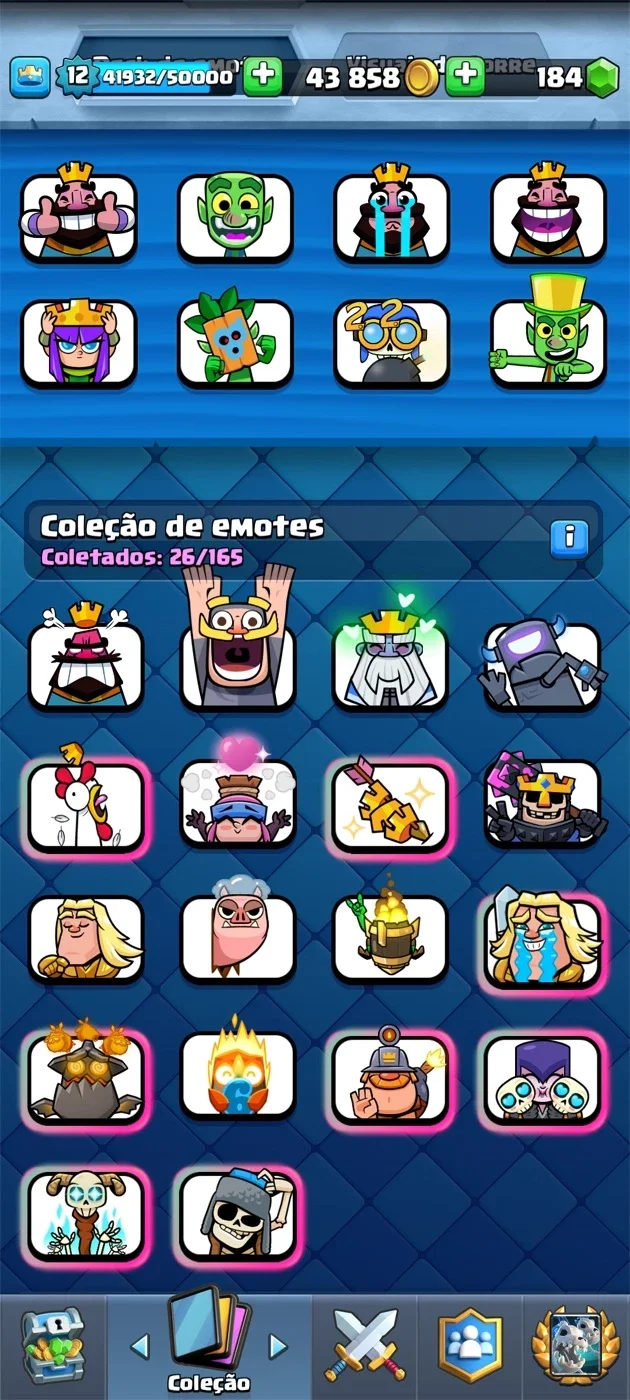Image resolution: width=630 pixels, height=1400 pixels.
Task: Tap the green plus next to experience bar
Action: pyautogui.click(x=262, y=77)
